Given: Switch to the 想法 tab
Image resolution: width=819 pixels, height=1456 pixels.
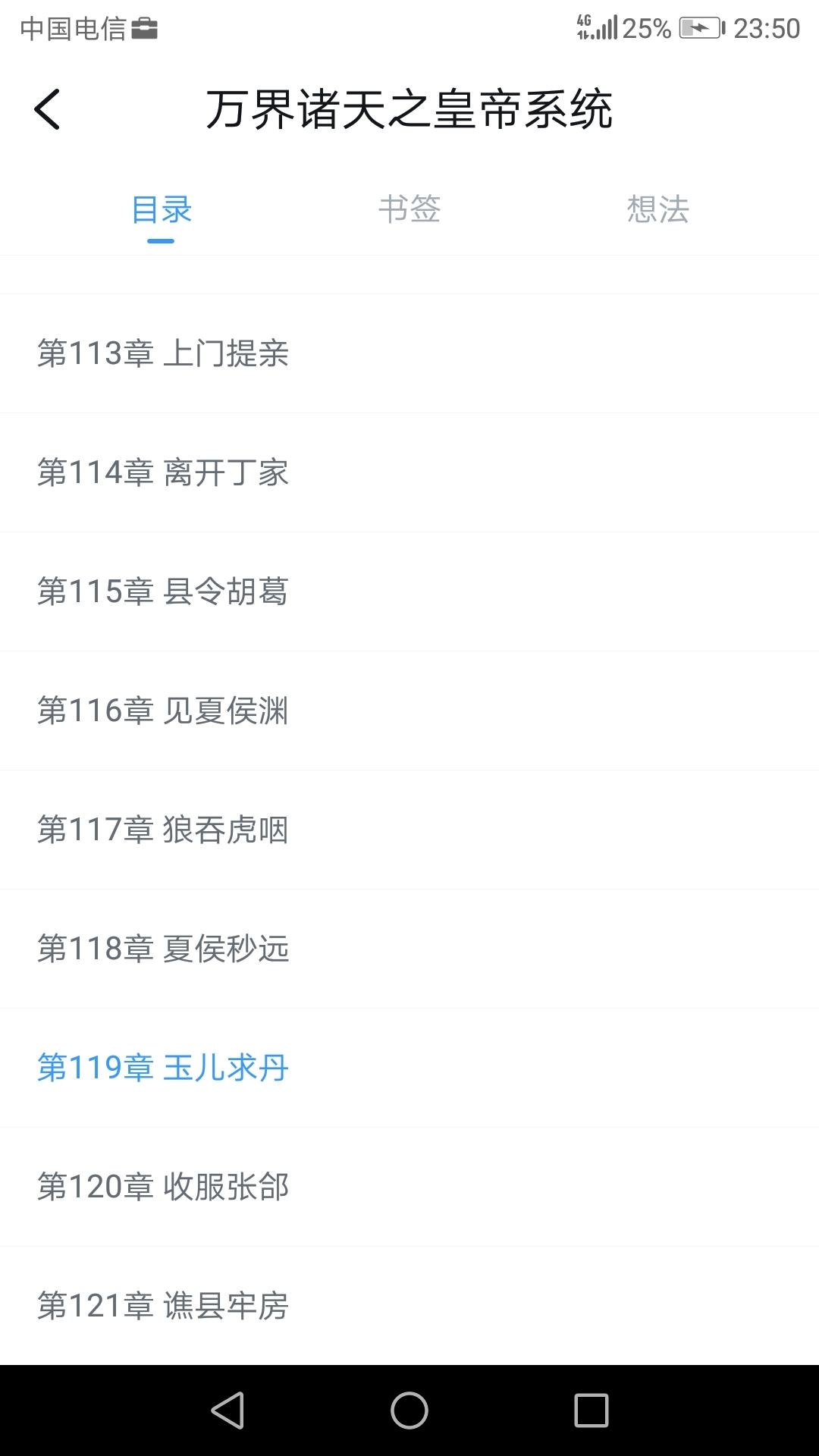Looking at the screenshot, I should 657,209.
